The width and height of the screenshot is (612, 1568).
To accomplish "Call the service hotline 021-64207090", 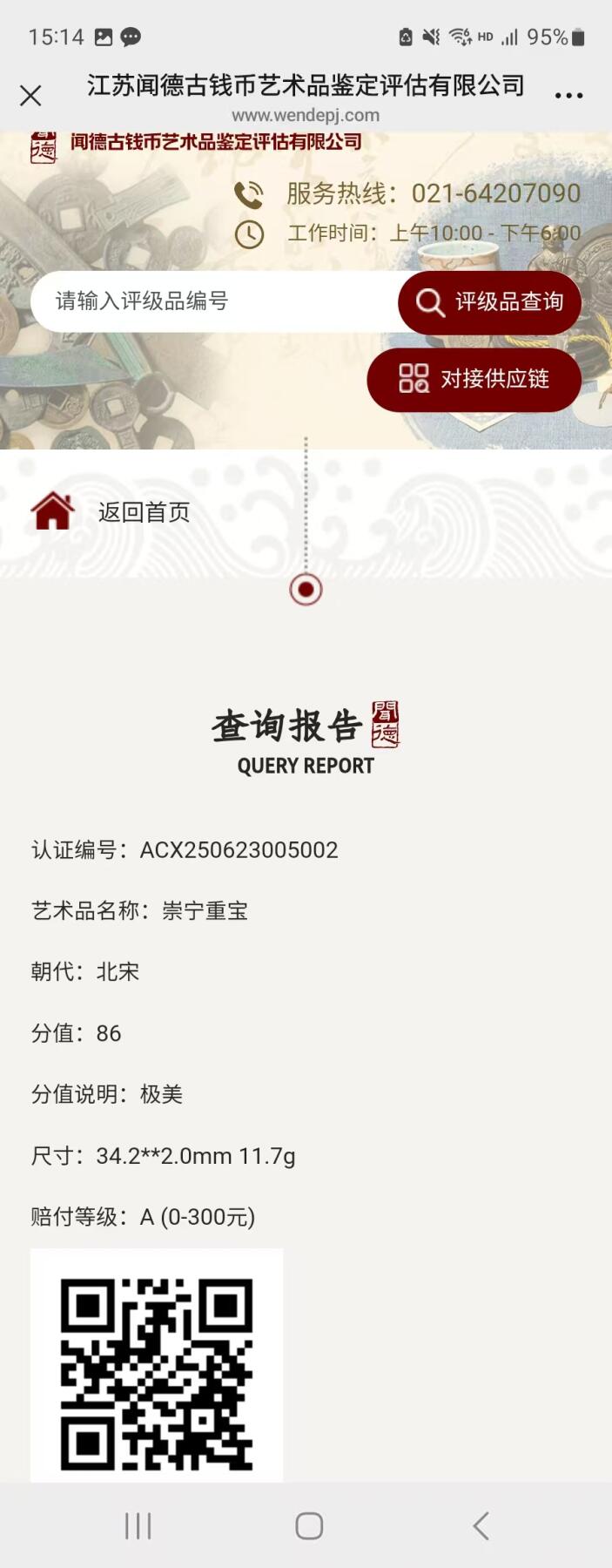I will coord(494,193).
